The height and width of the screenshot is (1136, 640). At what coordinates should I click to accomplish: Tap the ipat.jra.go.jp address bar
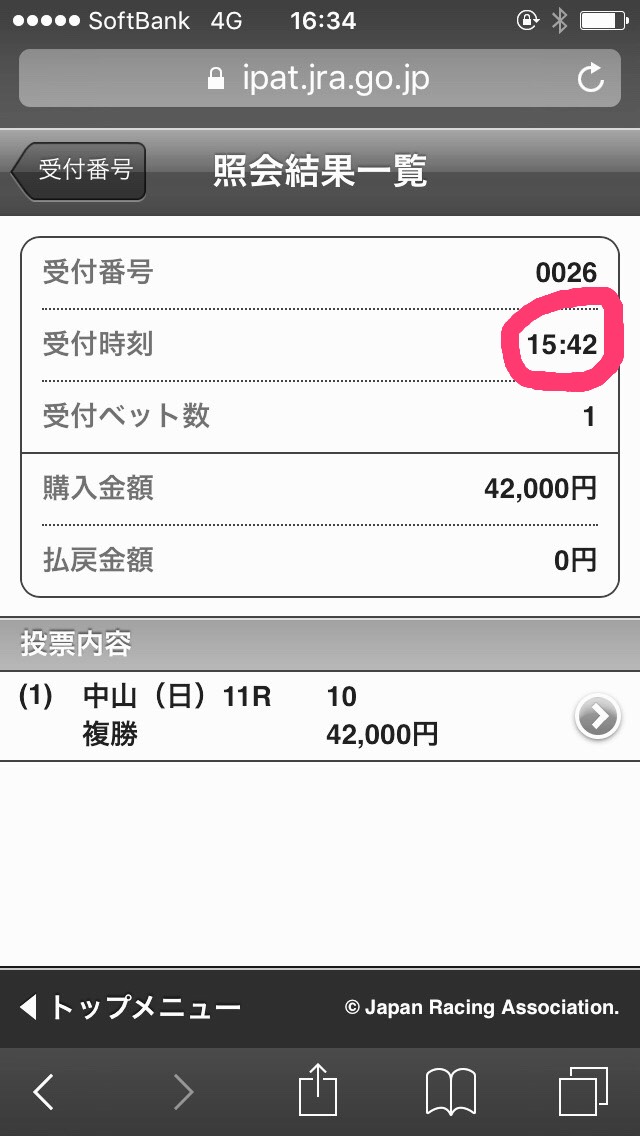(x=320, y=78)
